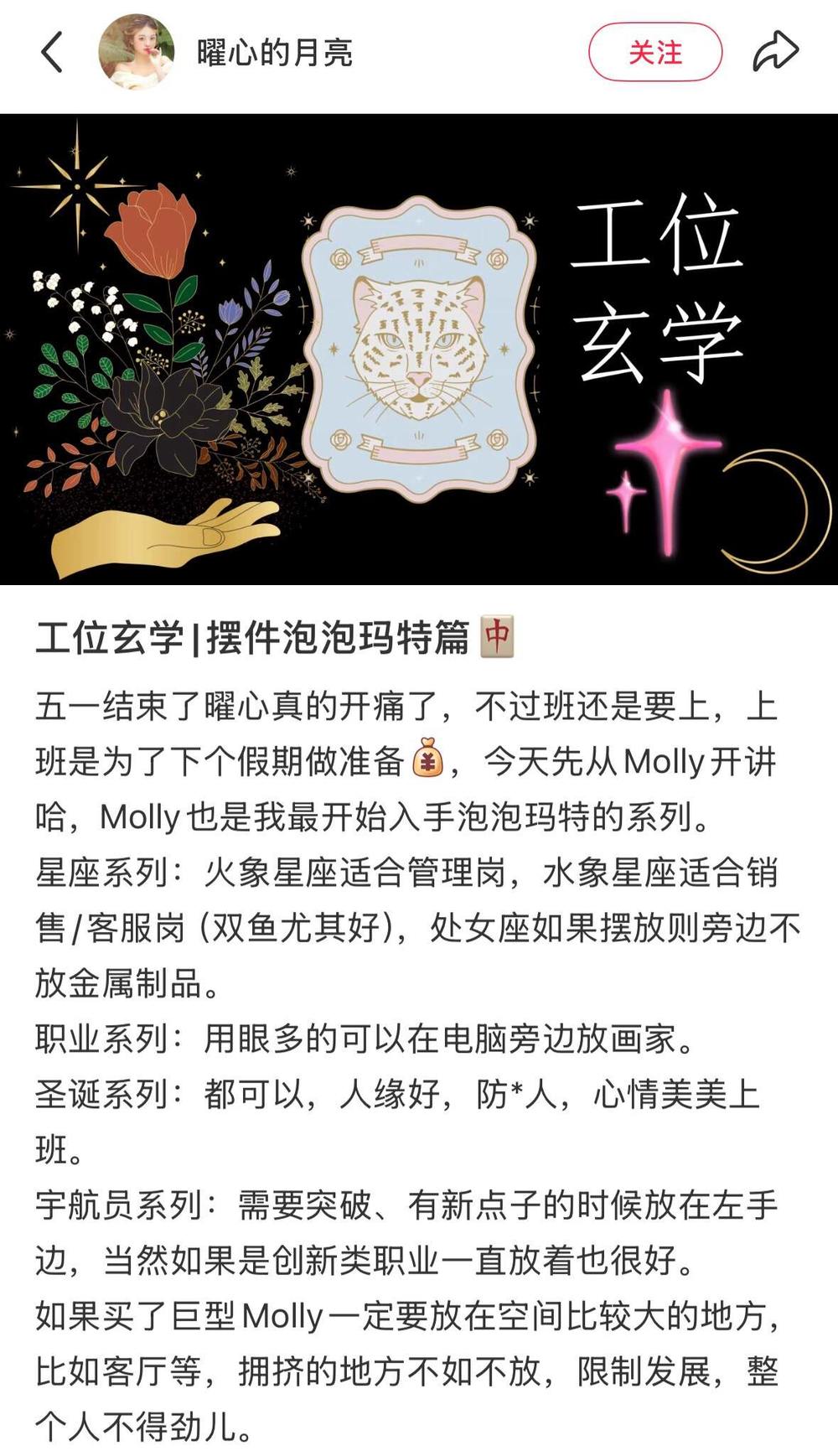
Task: Go back using the top-left arrow
Action: 52,52
